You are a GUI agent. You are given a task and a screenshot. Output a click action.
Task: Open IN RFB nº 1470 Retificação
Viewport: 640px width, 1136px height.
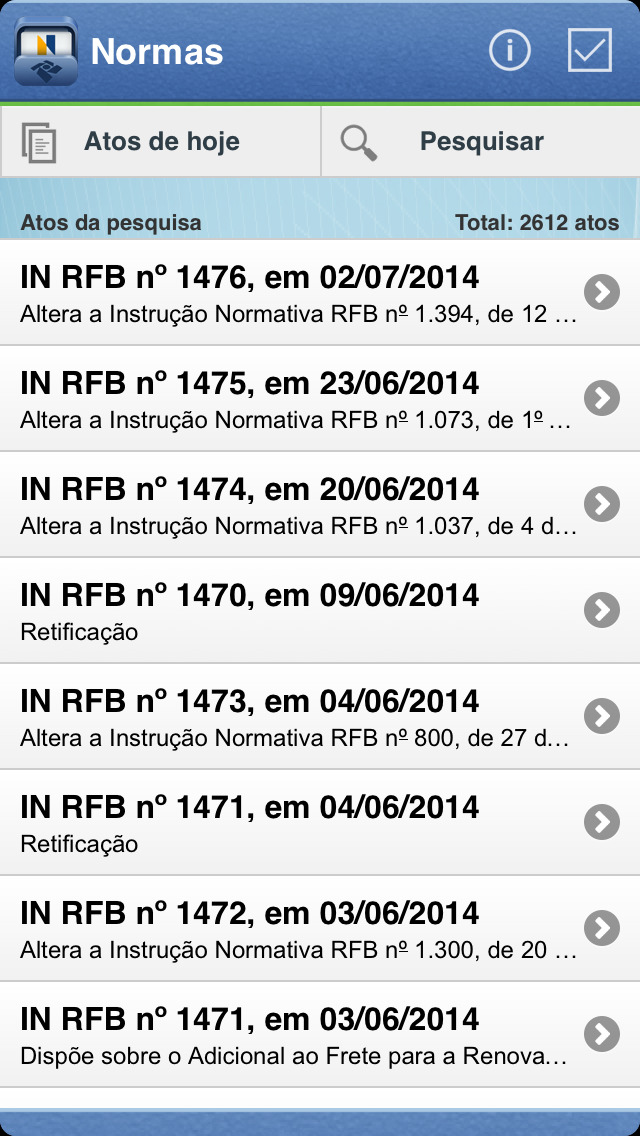(320, 610)
